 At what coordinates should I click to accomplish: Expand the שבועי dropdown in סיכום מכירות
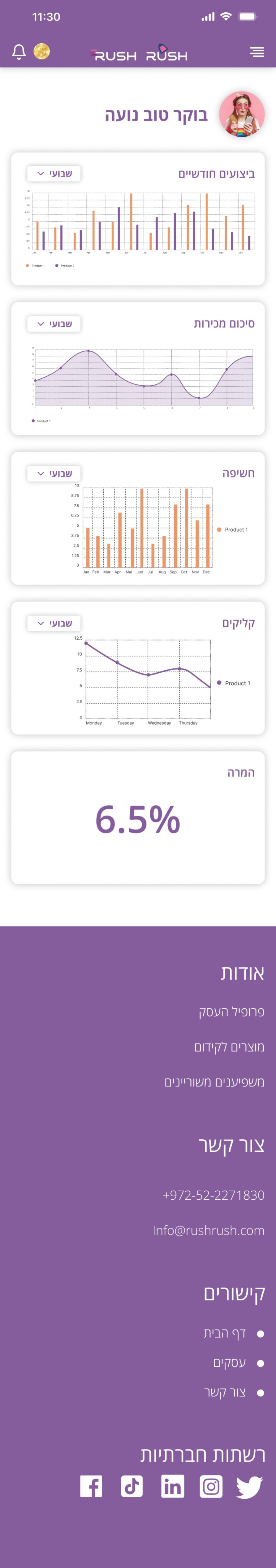pyautogui.click(x=54, y=324)
